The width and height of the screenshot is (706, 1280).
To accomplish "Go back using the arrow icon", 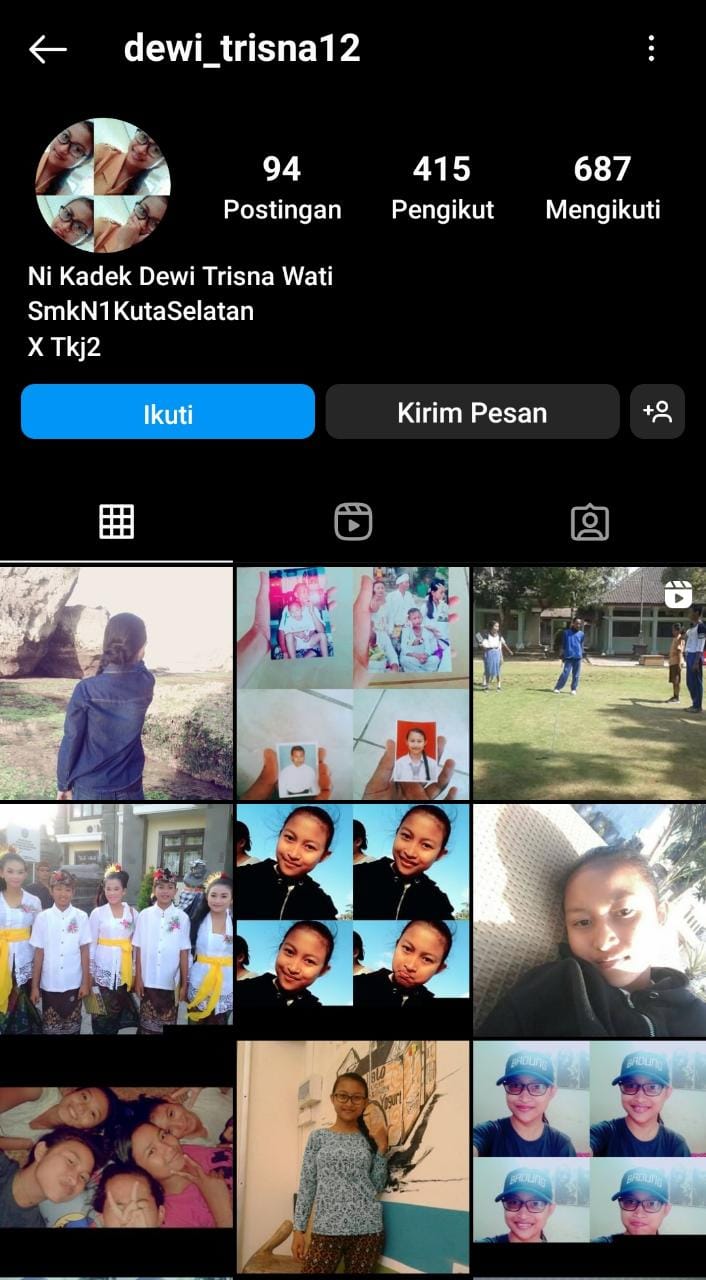I will 47,49.
